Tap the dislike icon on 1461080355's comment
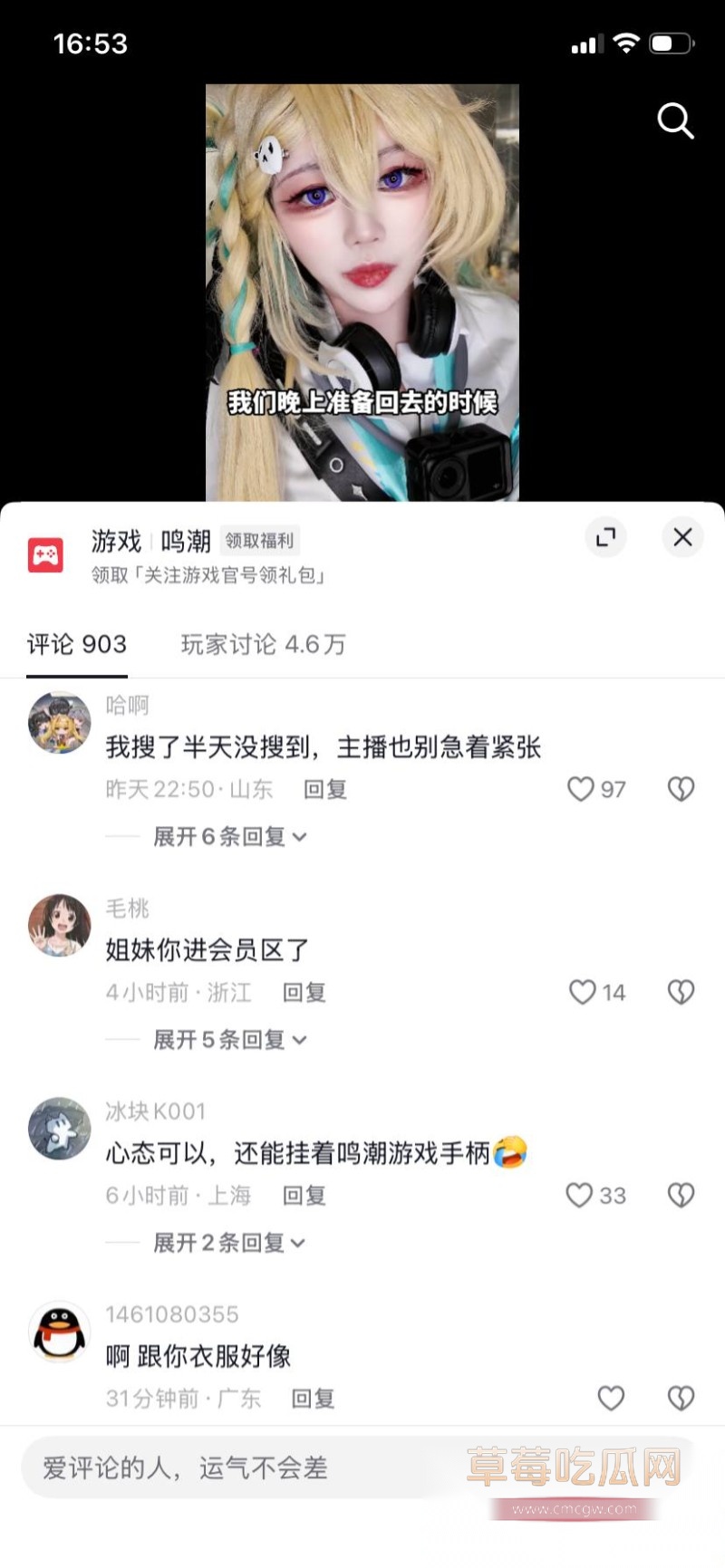Screen dimensions: 725x1568 681,1398
